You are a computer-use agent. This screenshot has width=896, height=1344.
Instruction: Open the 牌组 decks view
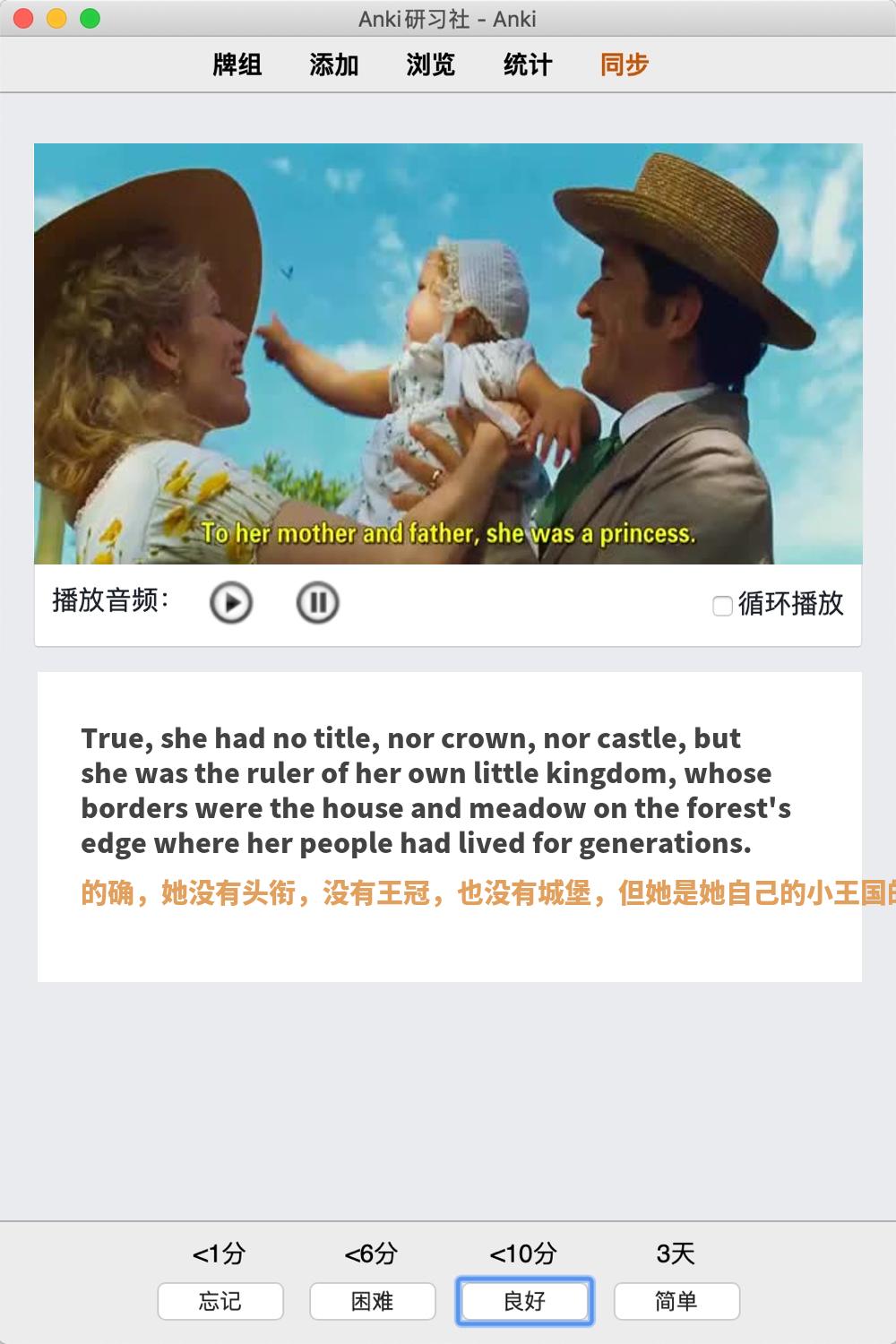click(x=237, y=65)
